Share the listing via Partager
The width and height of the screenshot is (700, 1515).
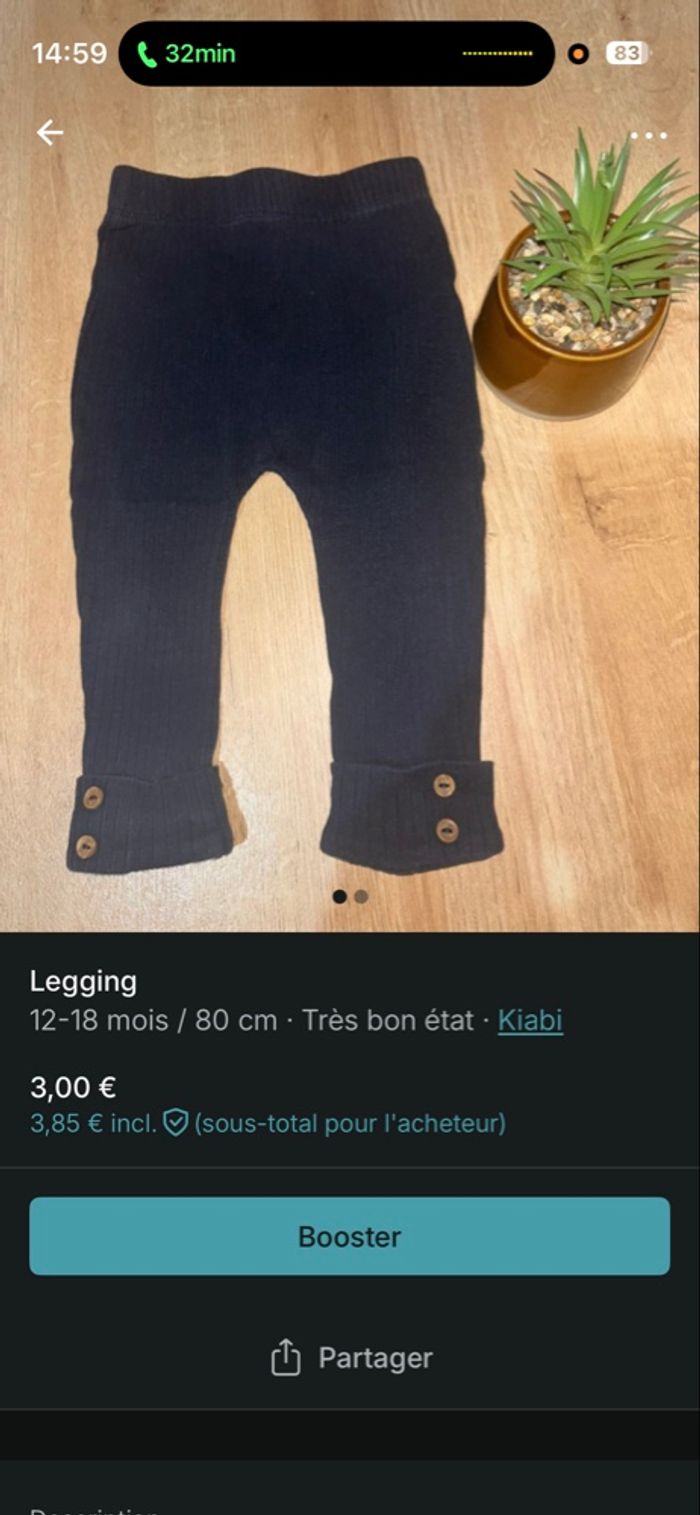click(x=351, y=1358)
